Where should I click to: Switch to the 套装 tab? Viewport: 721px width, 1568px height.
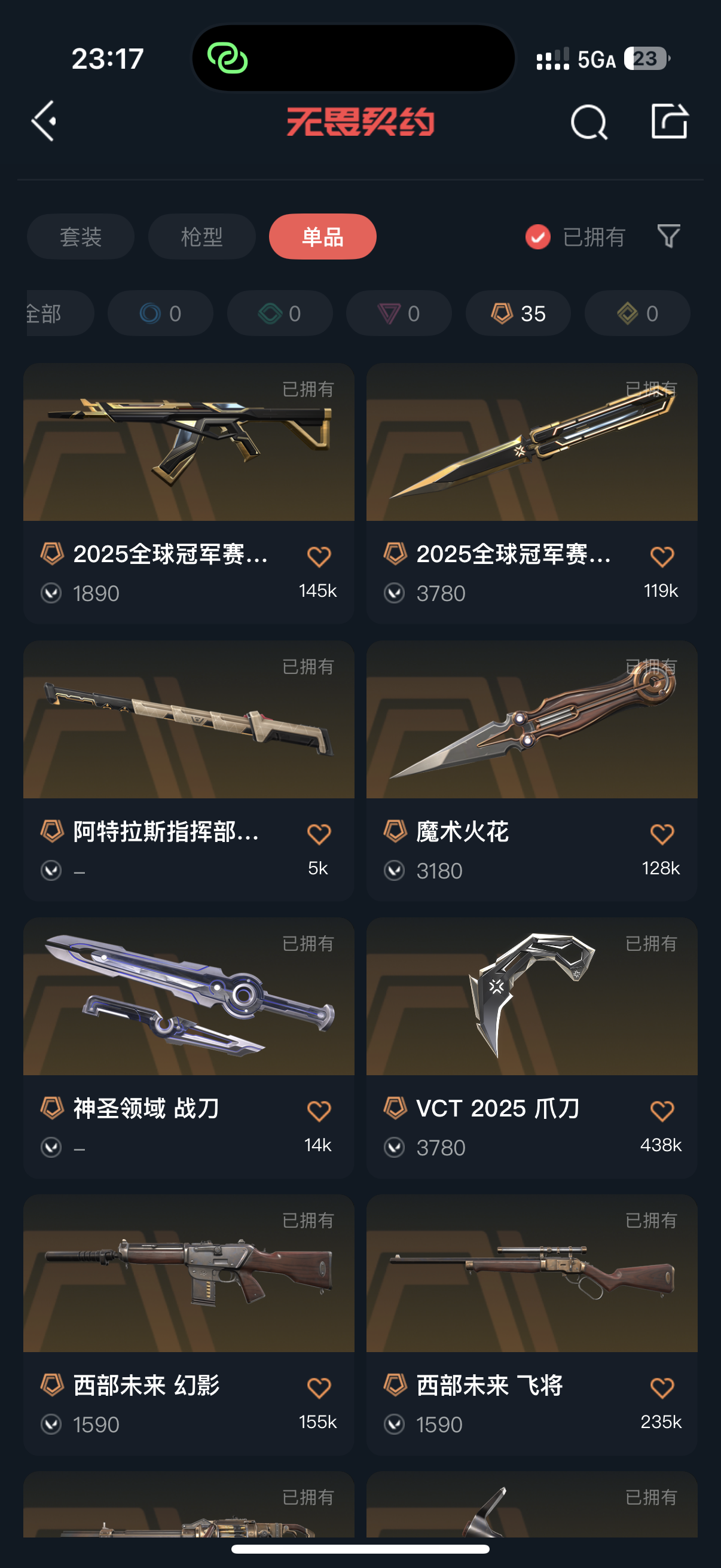80,237
